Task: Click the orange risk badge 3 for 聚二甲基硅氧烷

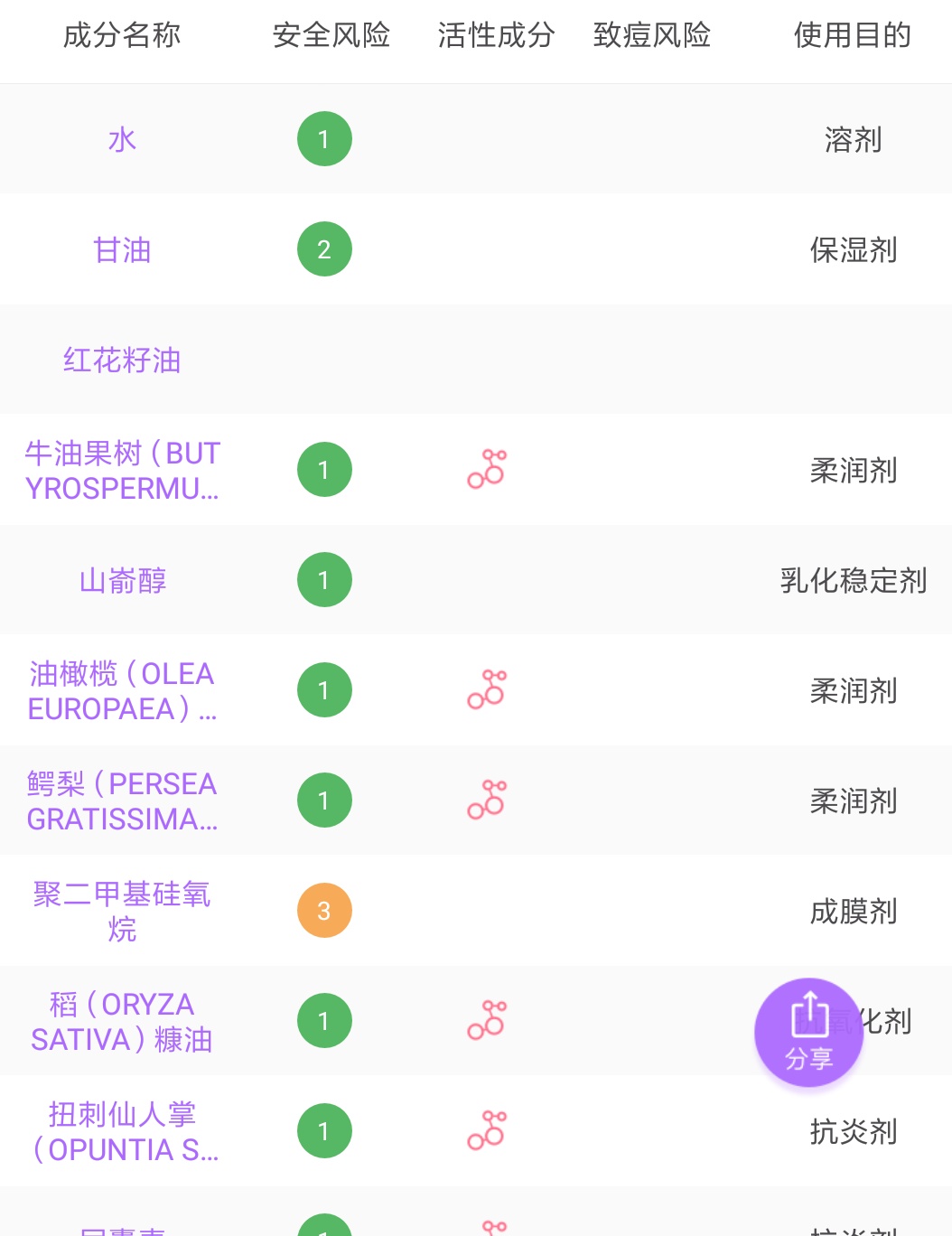Action: point(324,910)
